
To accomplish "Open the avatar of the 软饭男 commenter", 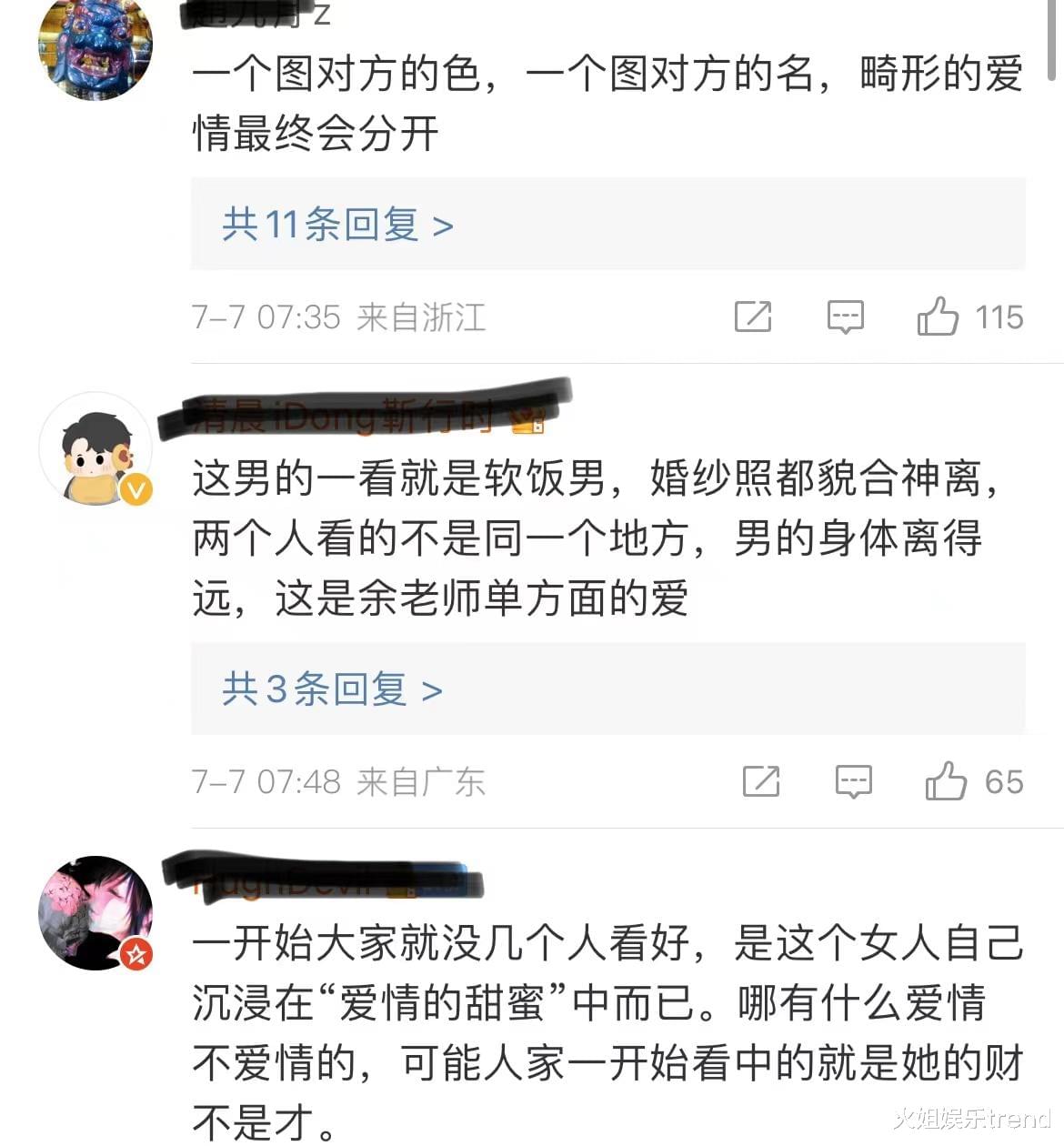I will click(x=95, y=449).
